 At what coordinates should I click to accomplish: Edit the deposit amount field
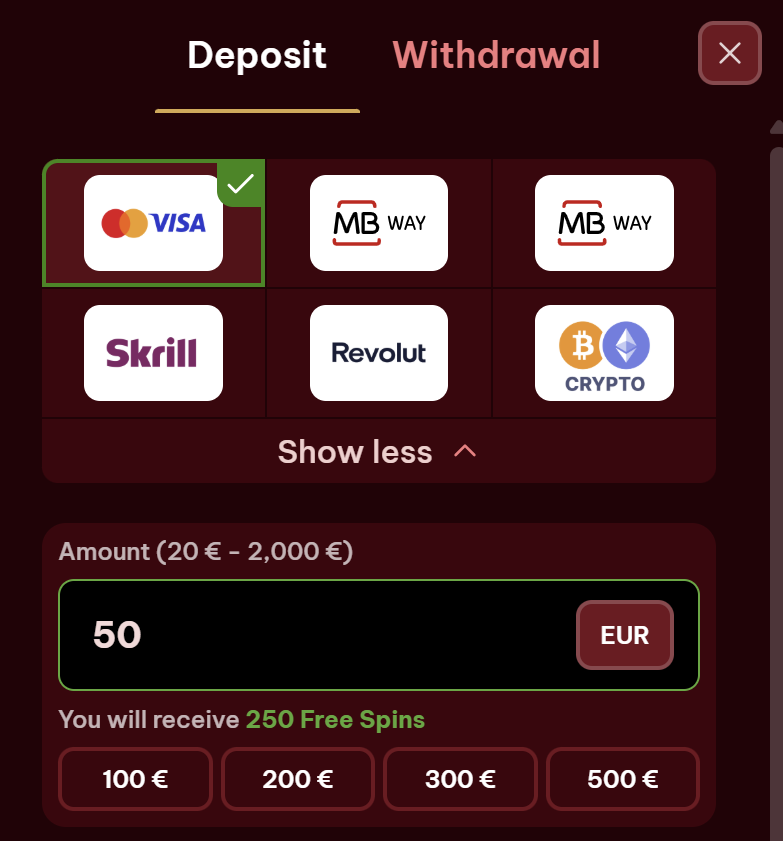click(310, 635)
